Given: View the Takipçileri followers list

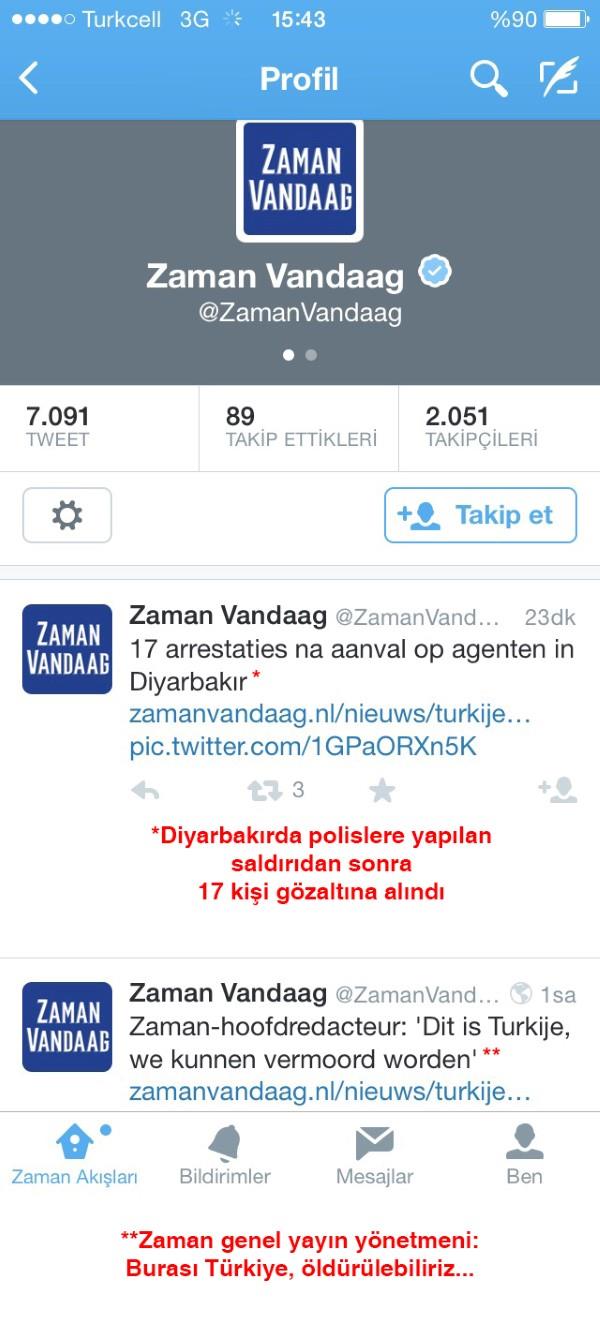Looking at the screenshot, I should coord(482,427).
